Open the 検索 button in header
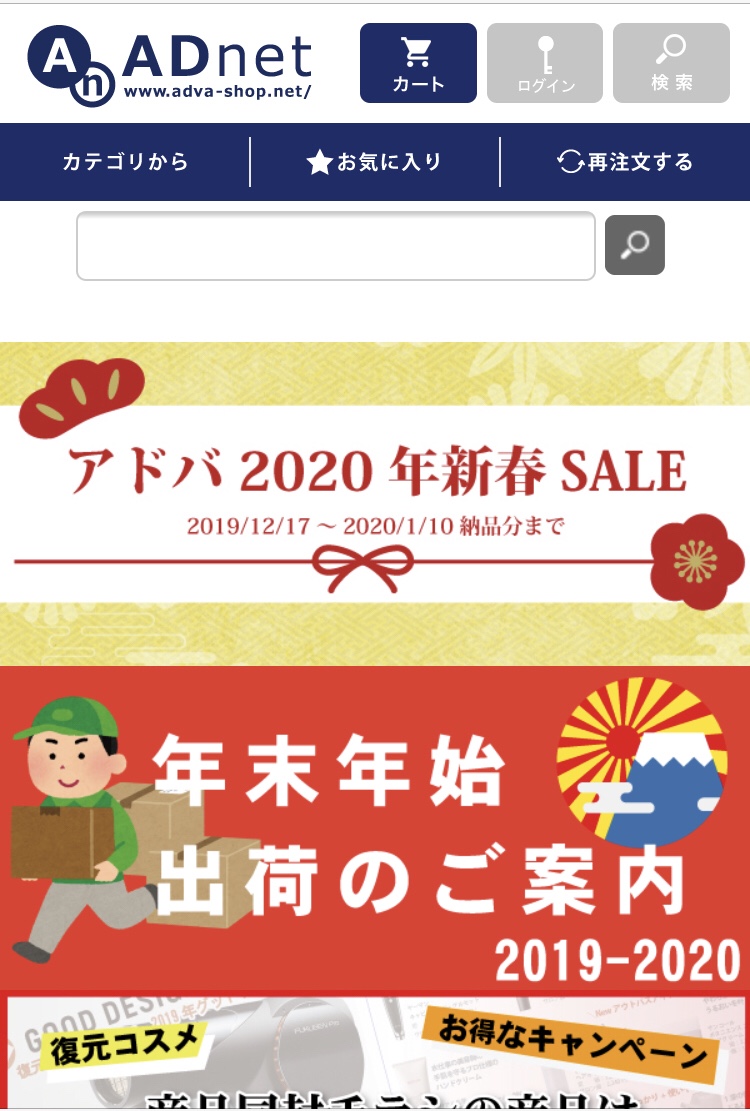Viewport: 750px width, 1111px height. 671,63
